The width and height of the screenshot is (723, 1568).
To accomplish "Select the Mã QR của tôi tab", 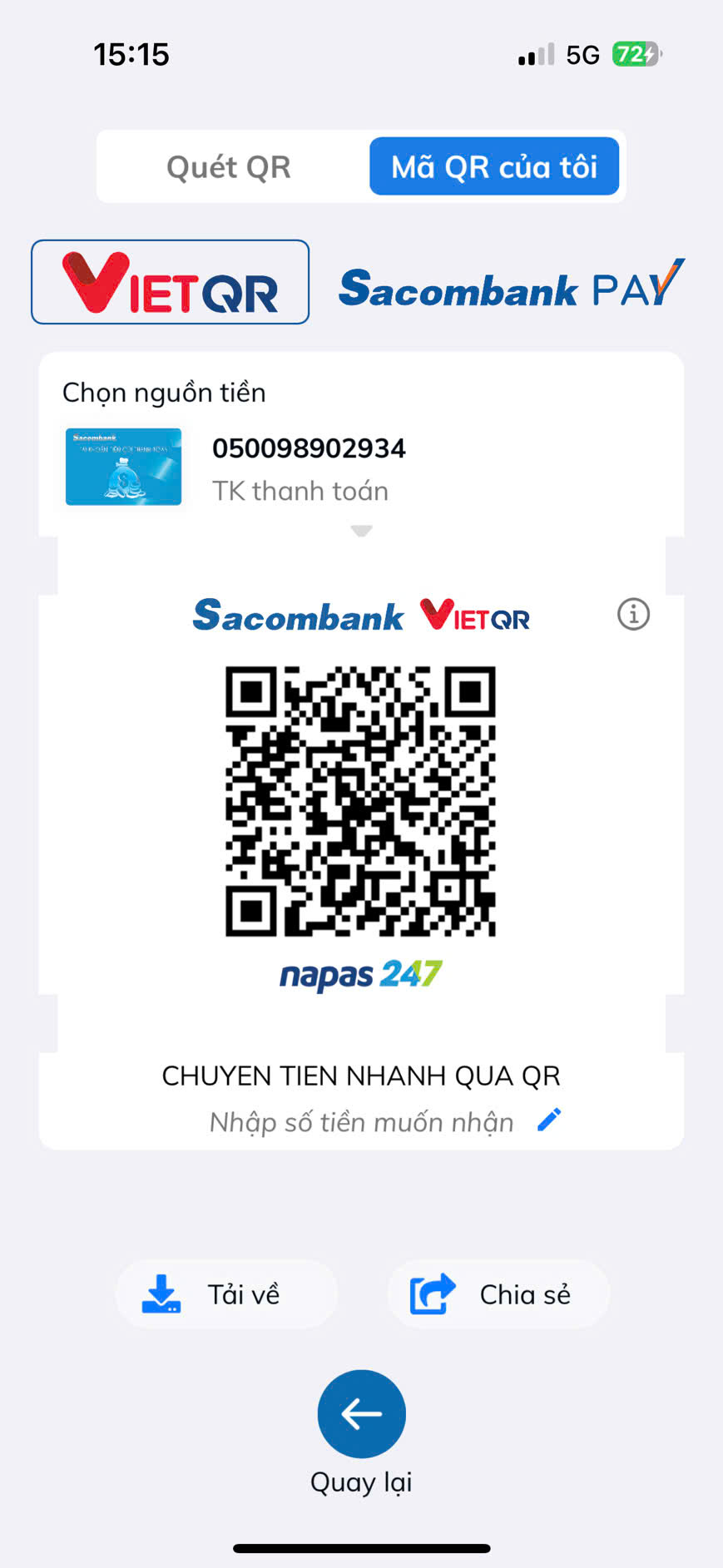I will (x=494, y=166).
